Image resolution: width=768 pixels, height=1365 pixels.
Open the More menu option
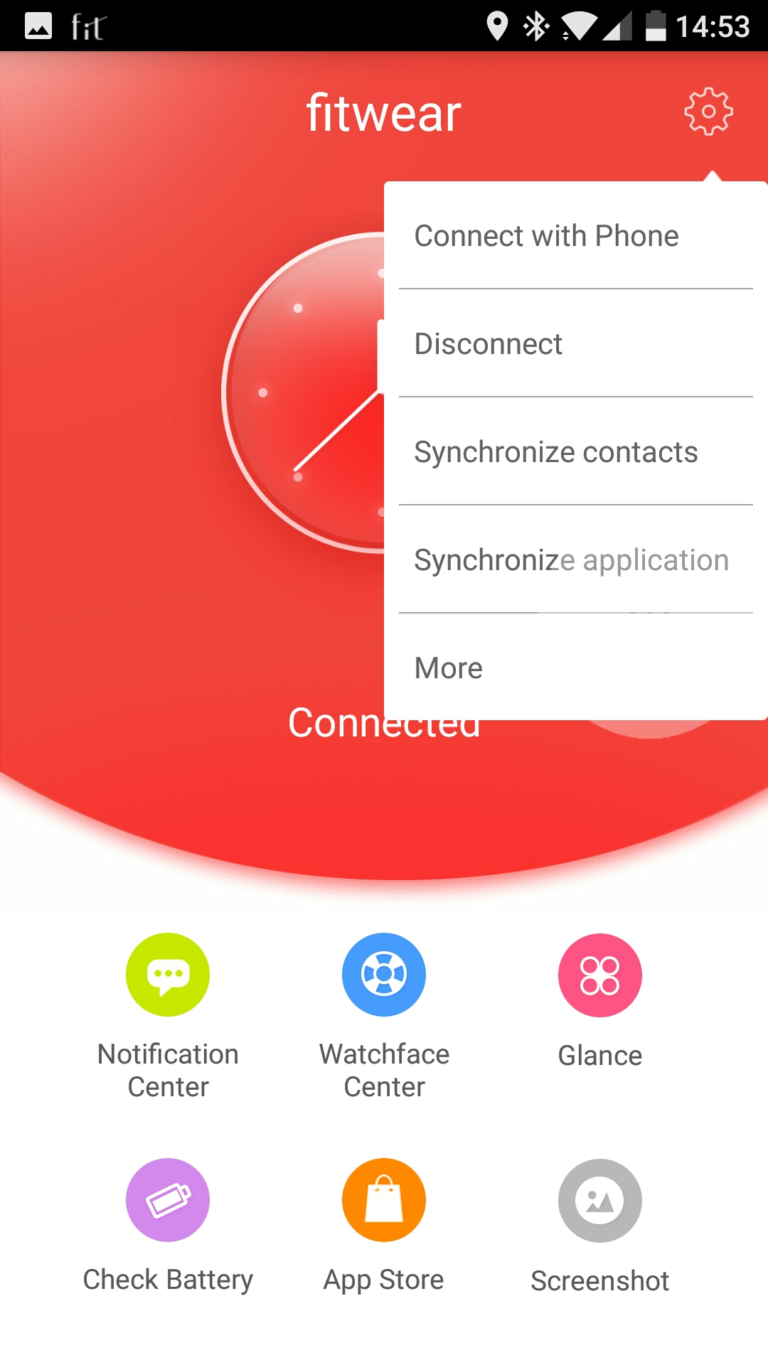point(576,667)
